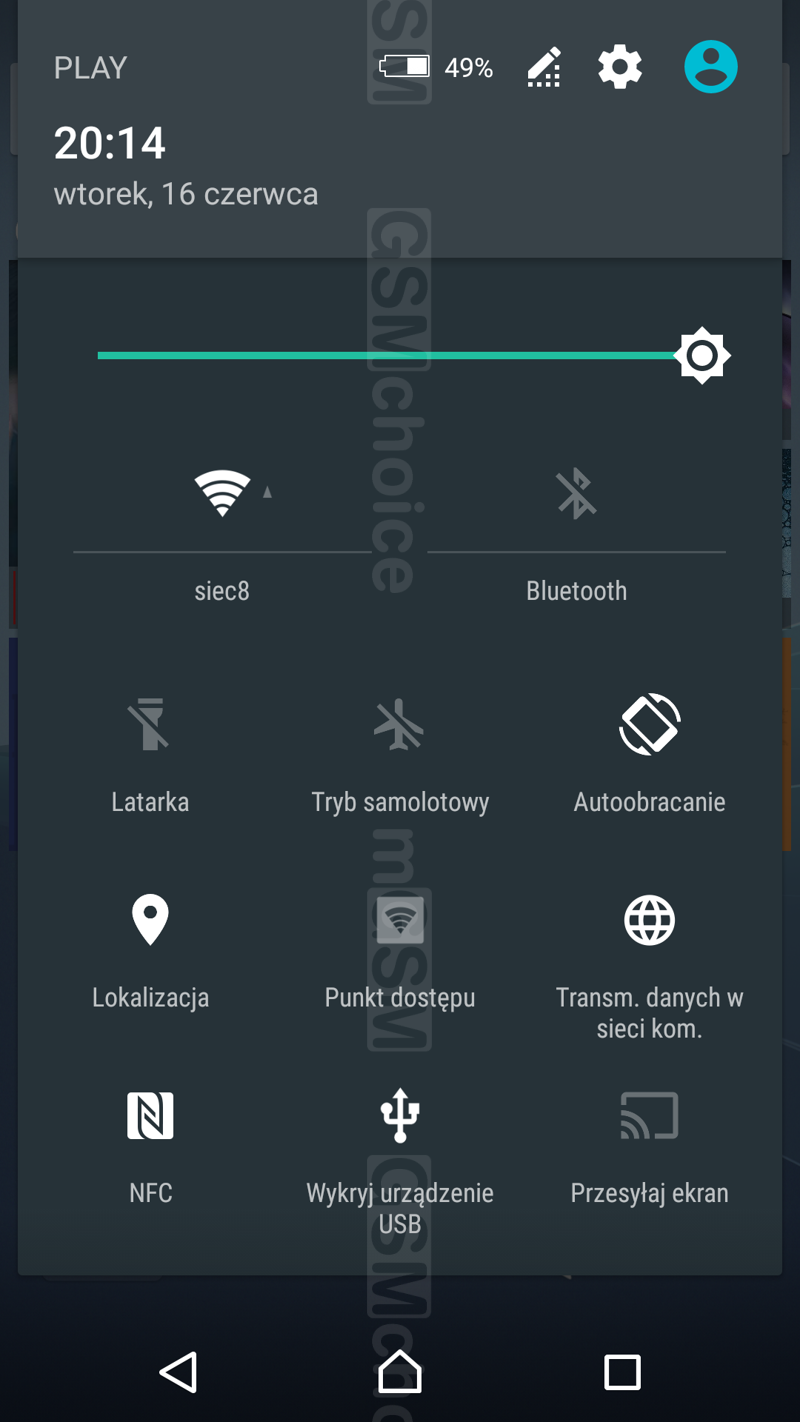Screen dimensions: 800x1422
Task: Turn on the Latarka flashlight
Action: pyautogui.click(x=150, y=725)
